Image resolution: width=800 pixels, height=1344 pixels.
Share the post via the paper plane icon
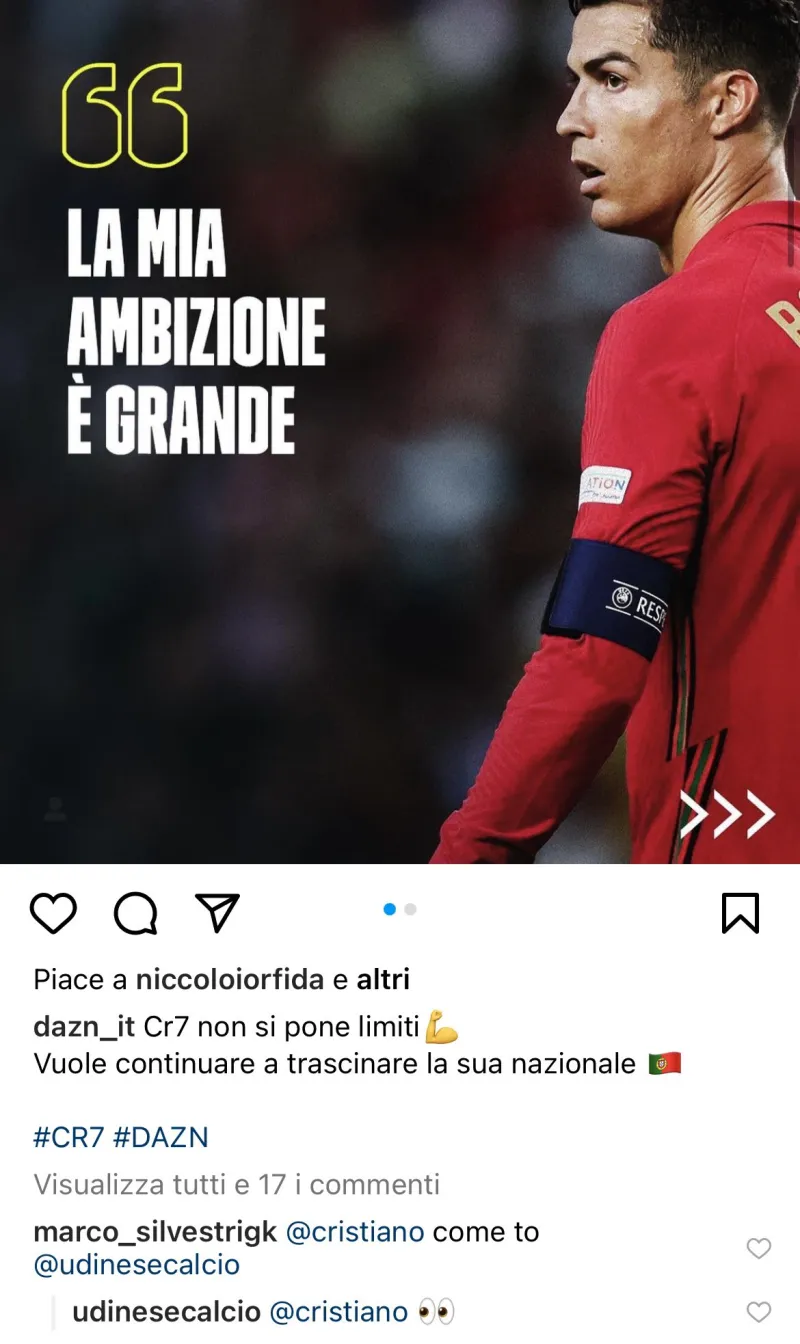(x=217, y=911)
